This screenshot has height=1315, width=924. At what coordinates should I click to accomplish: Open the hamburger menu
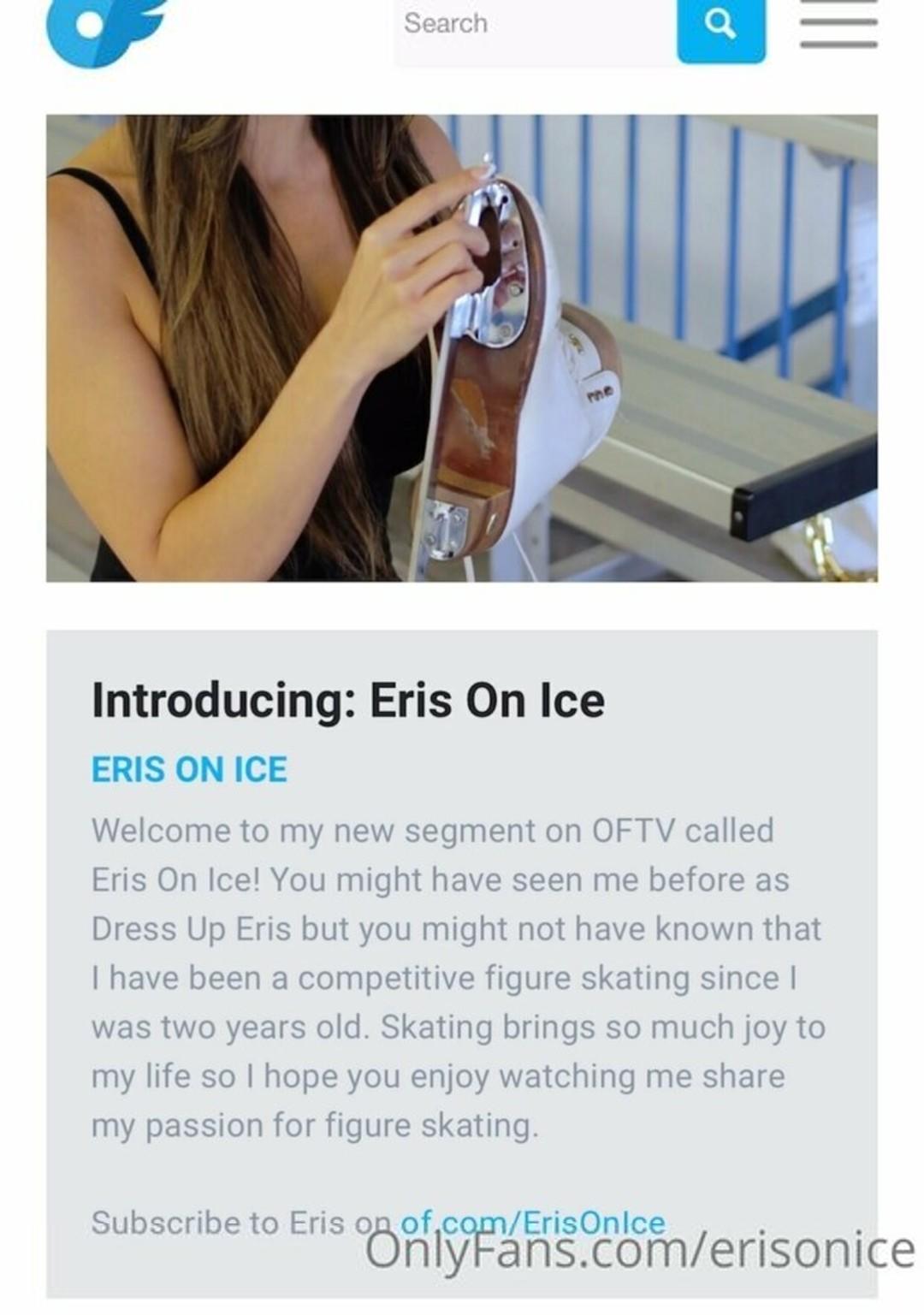click(838, 25)
